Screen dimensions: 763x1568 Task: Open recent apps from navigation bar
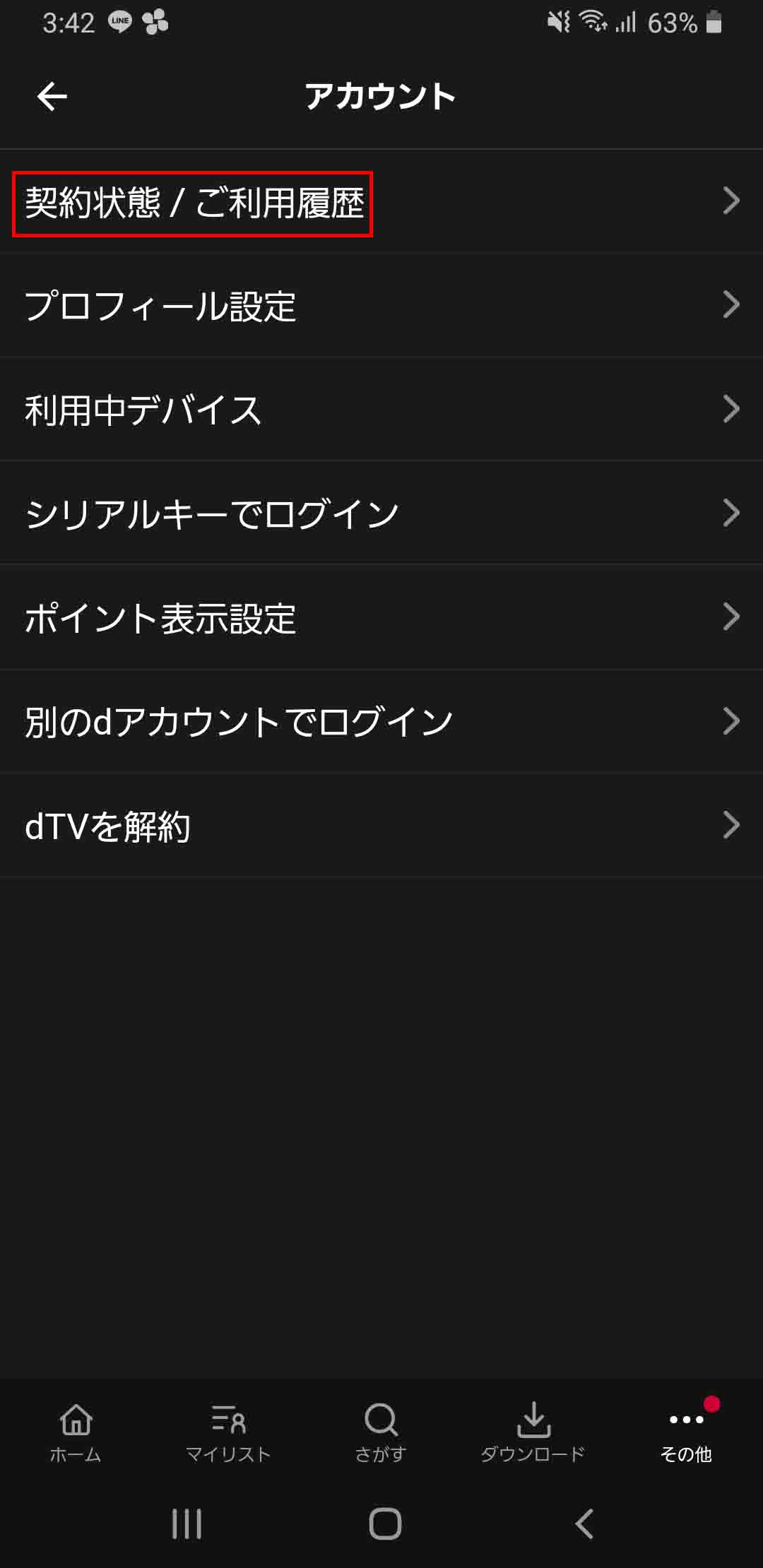point(187,1524)
